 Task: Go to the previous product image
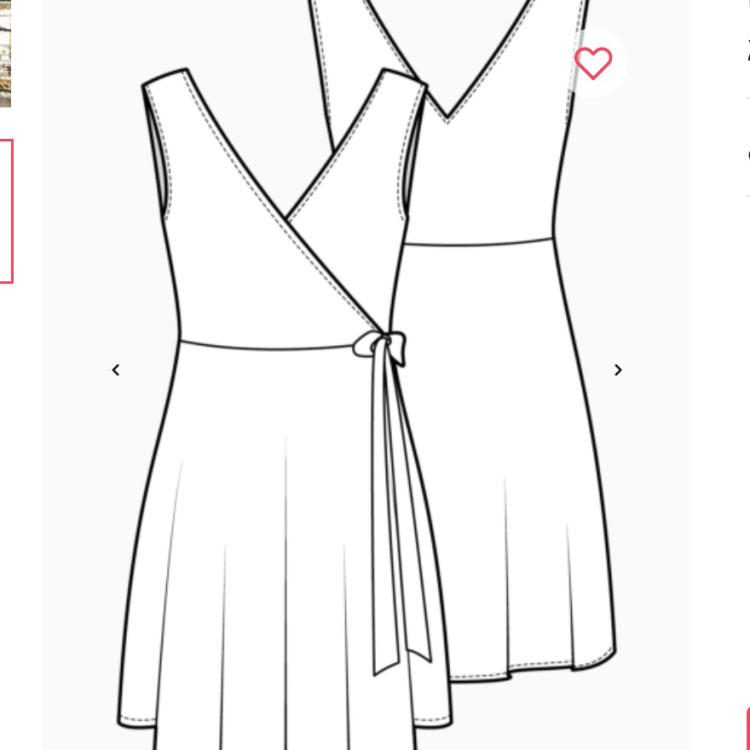click(x=116, y=370)
